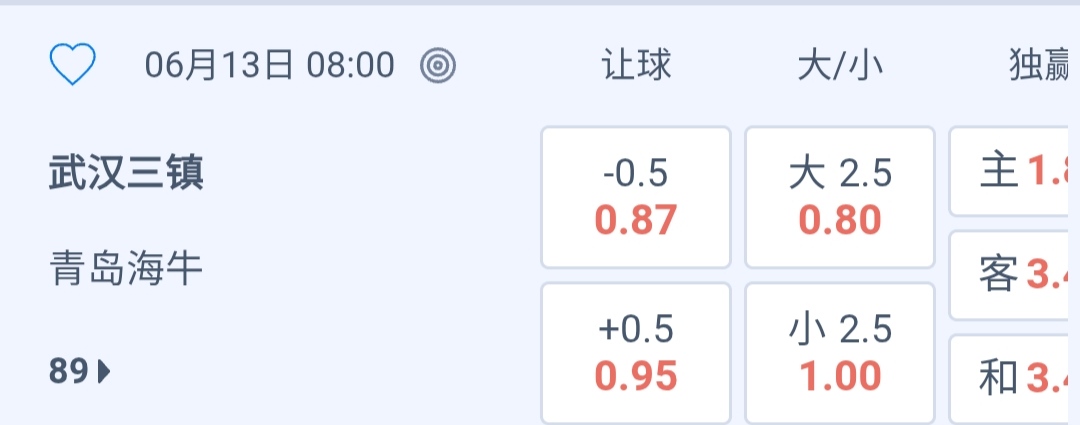This screenshot has height=425, width=1080.
Task: Bet on draw (和) odds
Action: coord(1014,378)
